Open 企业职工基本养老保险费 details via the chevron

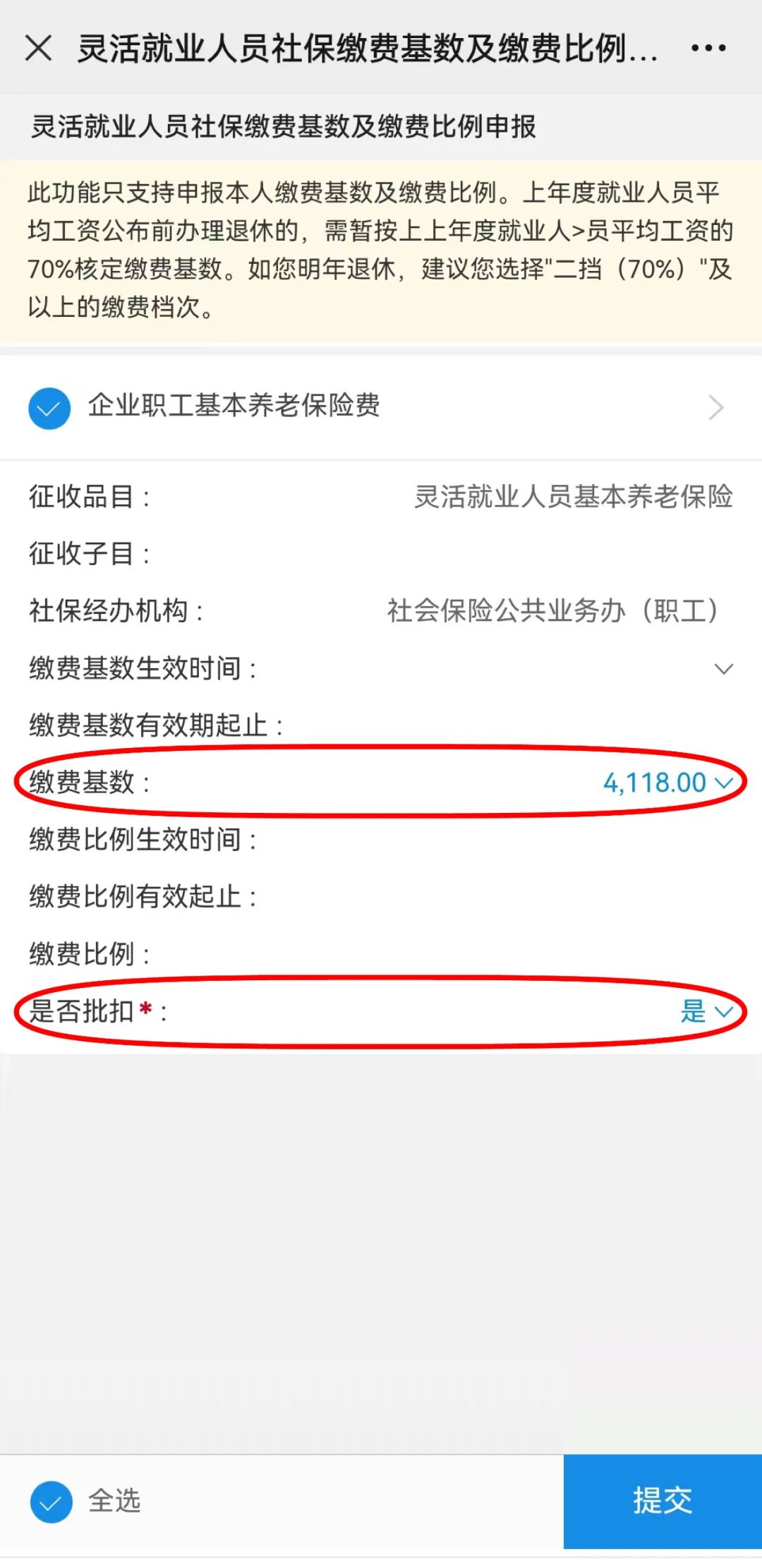point(715,408)
